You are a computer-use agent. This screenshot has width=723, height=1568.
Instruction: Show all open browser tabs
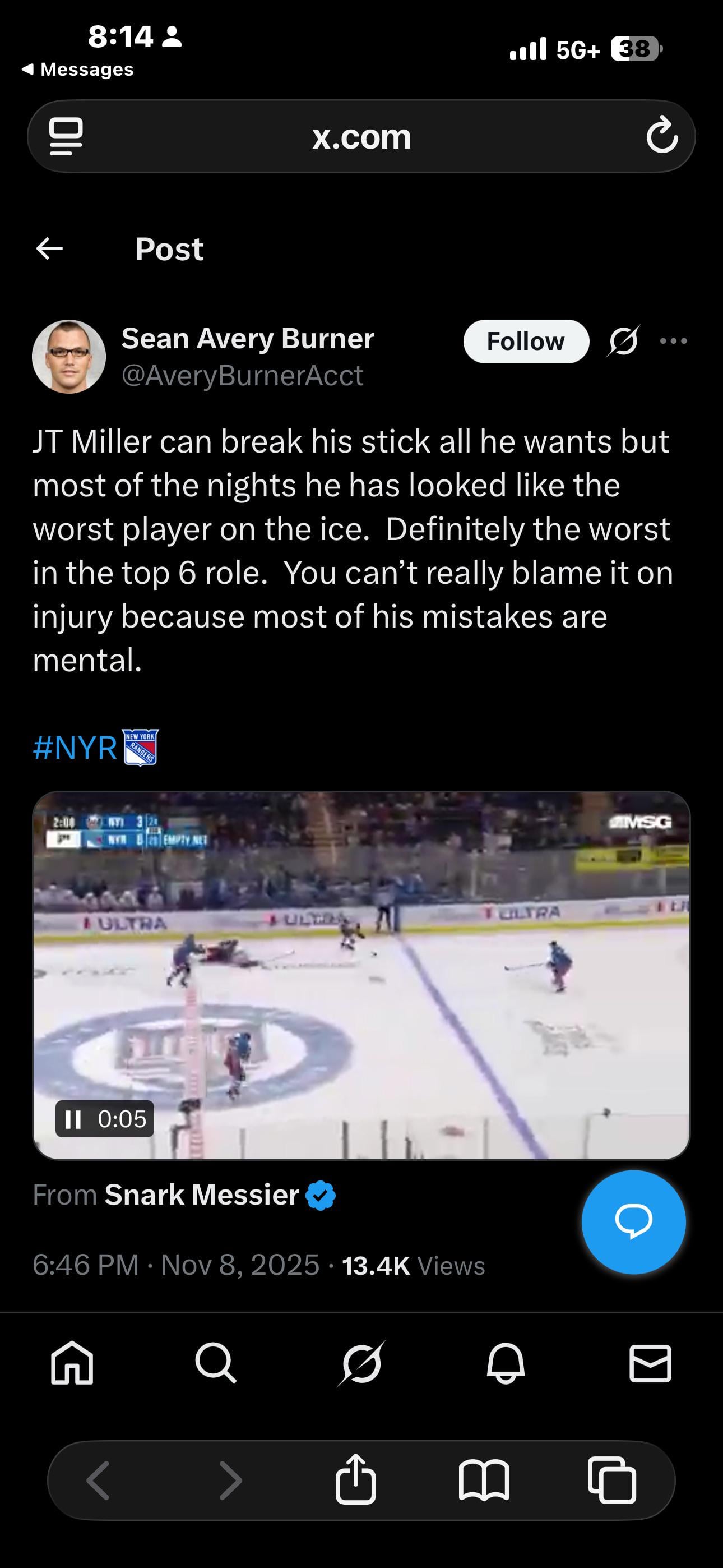(612, 1480)
